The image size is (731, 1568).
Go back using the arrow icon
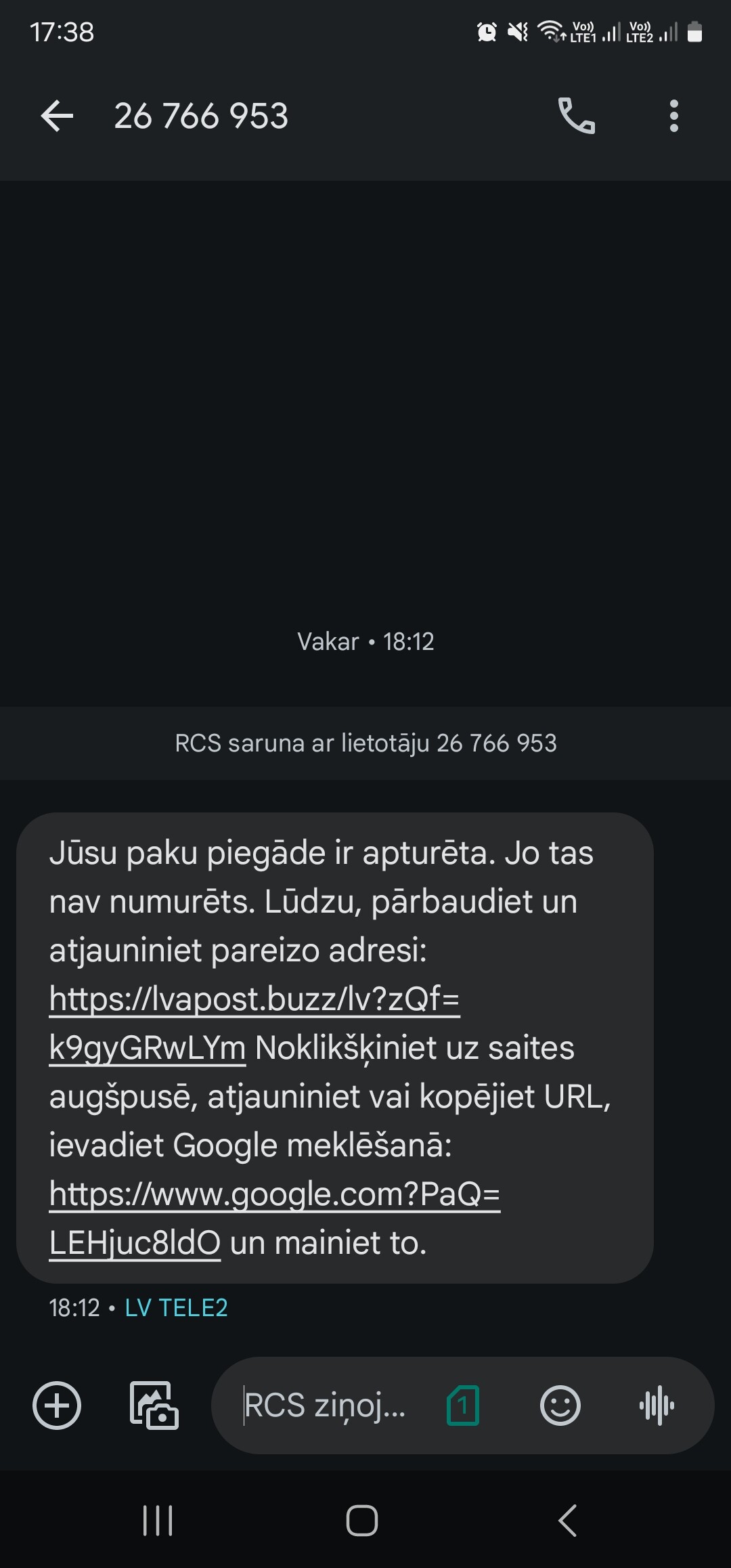[x=57, y=116]
